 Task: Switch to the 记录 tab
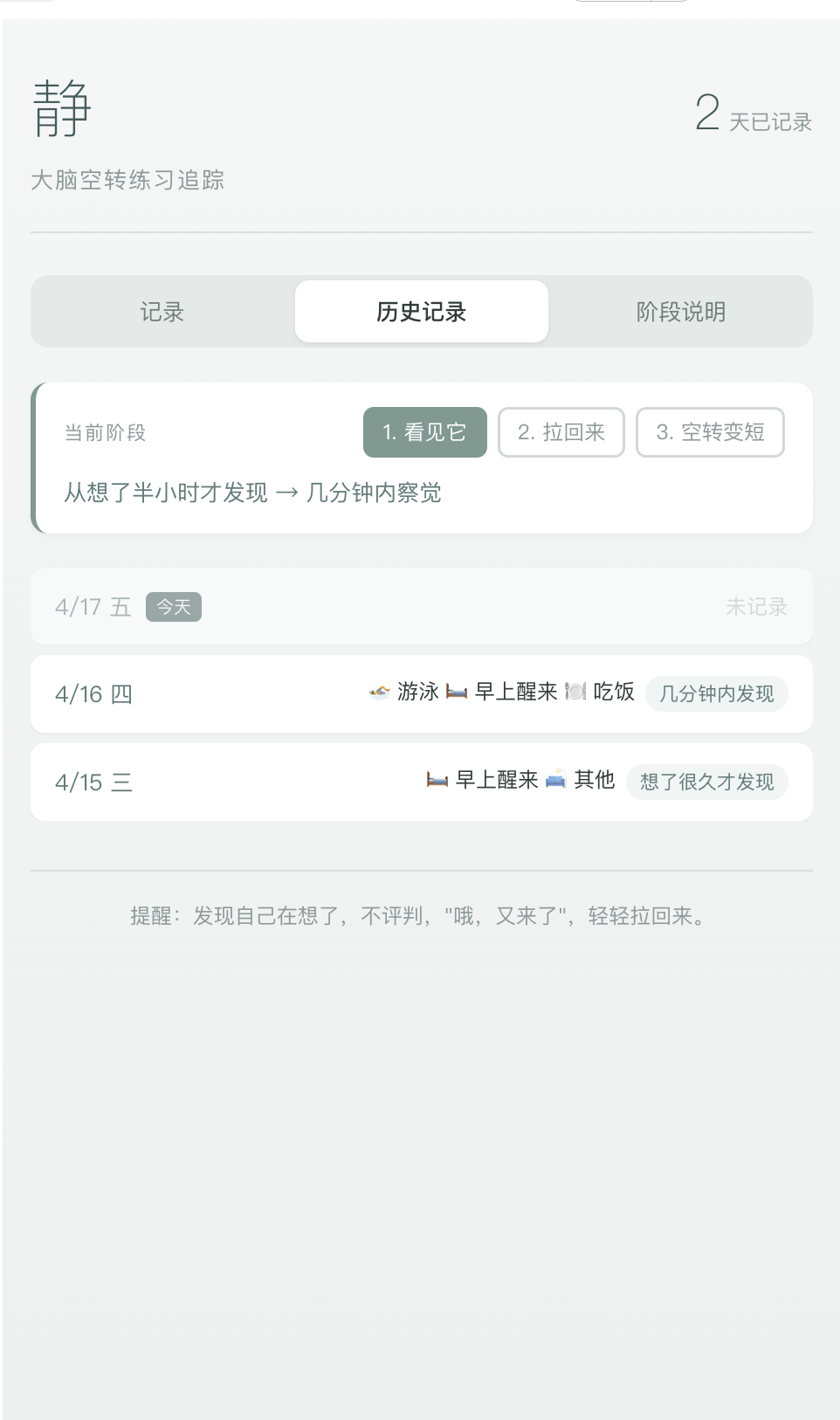coord(162,312)
